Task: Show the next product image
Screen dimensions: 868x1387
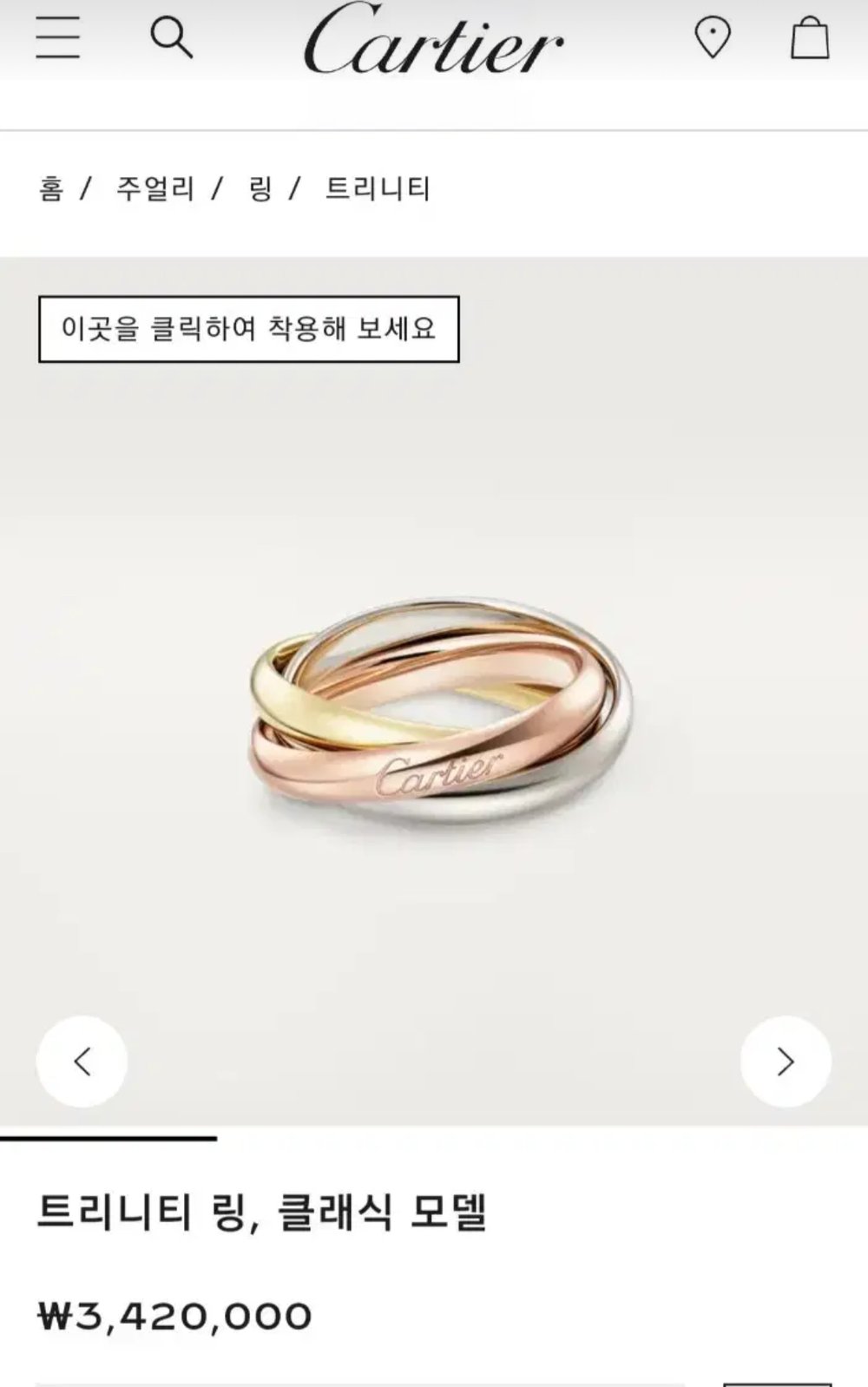Action: (786, 1061)
